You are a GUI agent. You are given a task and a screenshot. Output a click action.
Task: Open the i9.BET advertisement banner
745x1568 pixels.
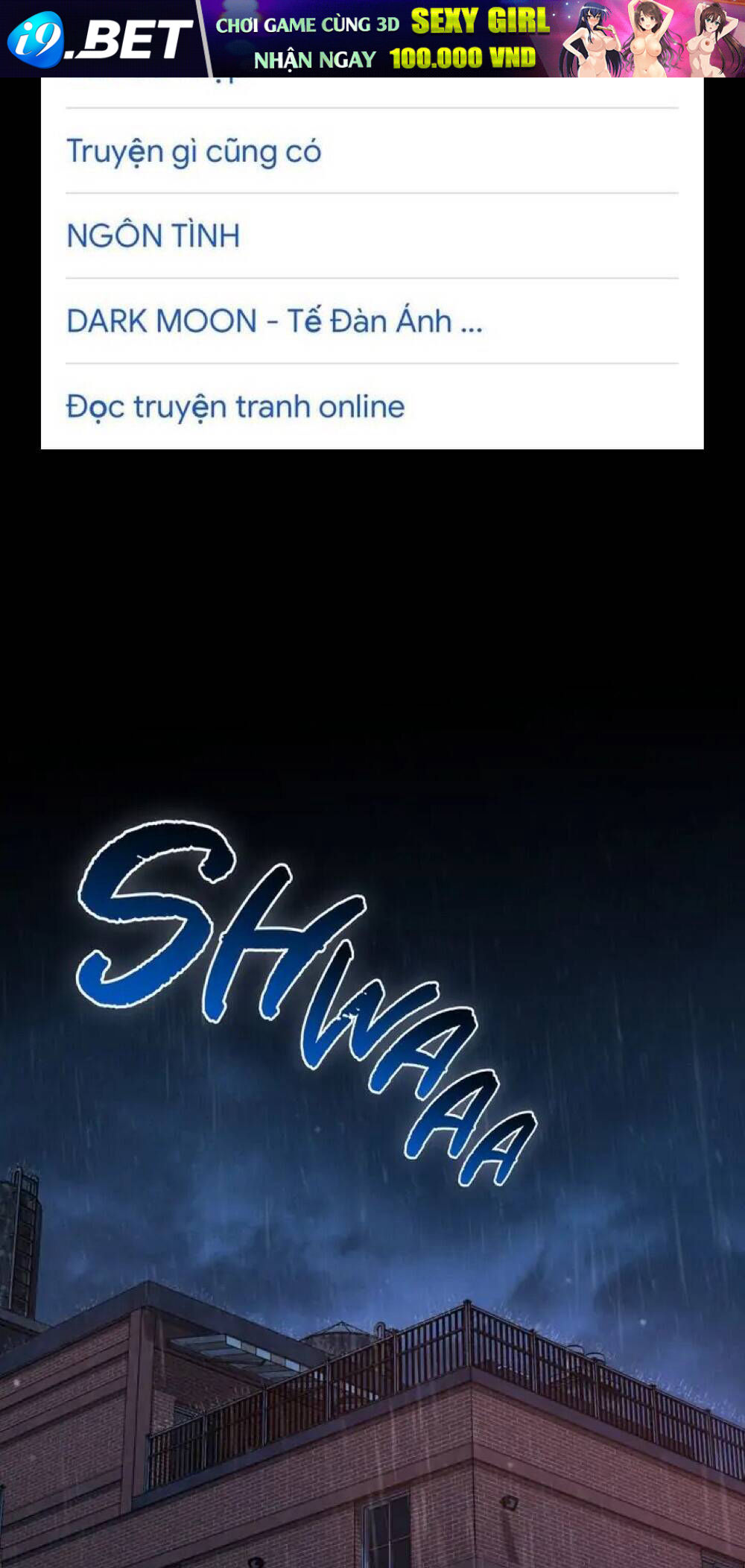coord(372,39)
